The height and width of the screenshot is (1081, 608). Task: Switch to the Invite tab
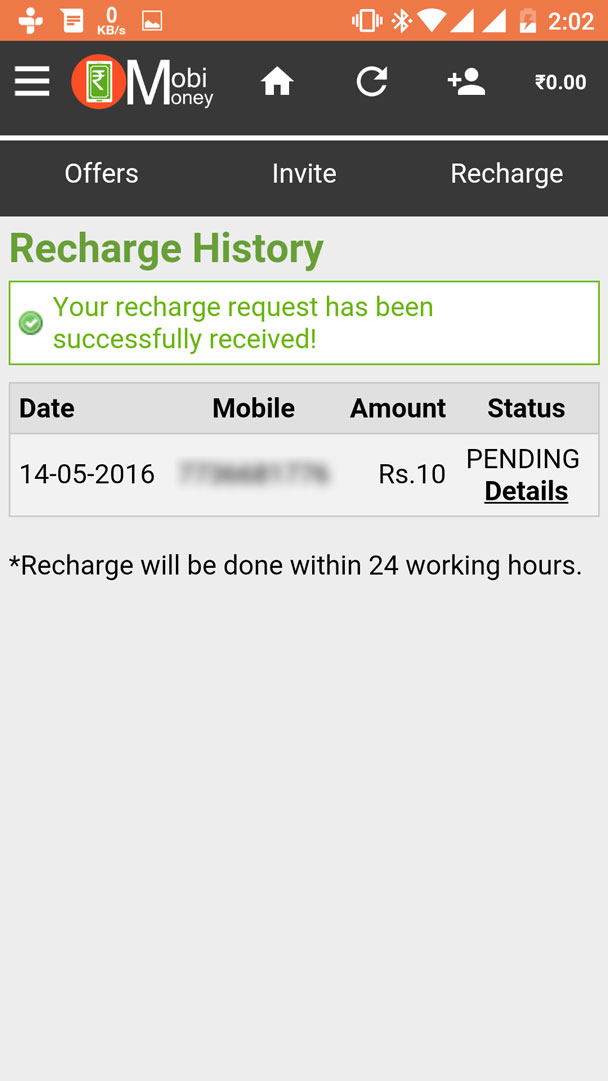pos(304,174)
